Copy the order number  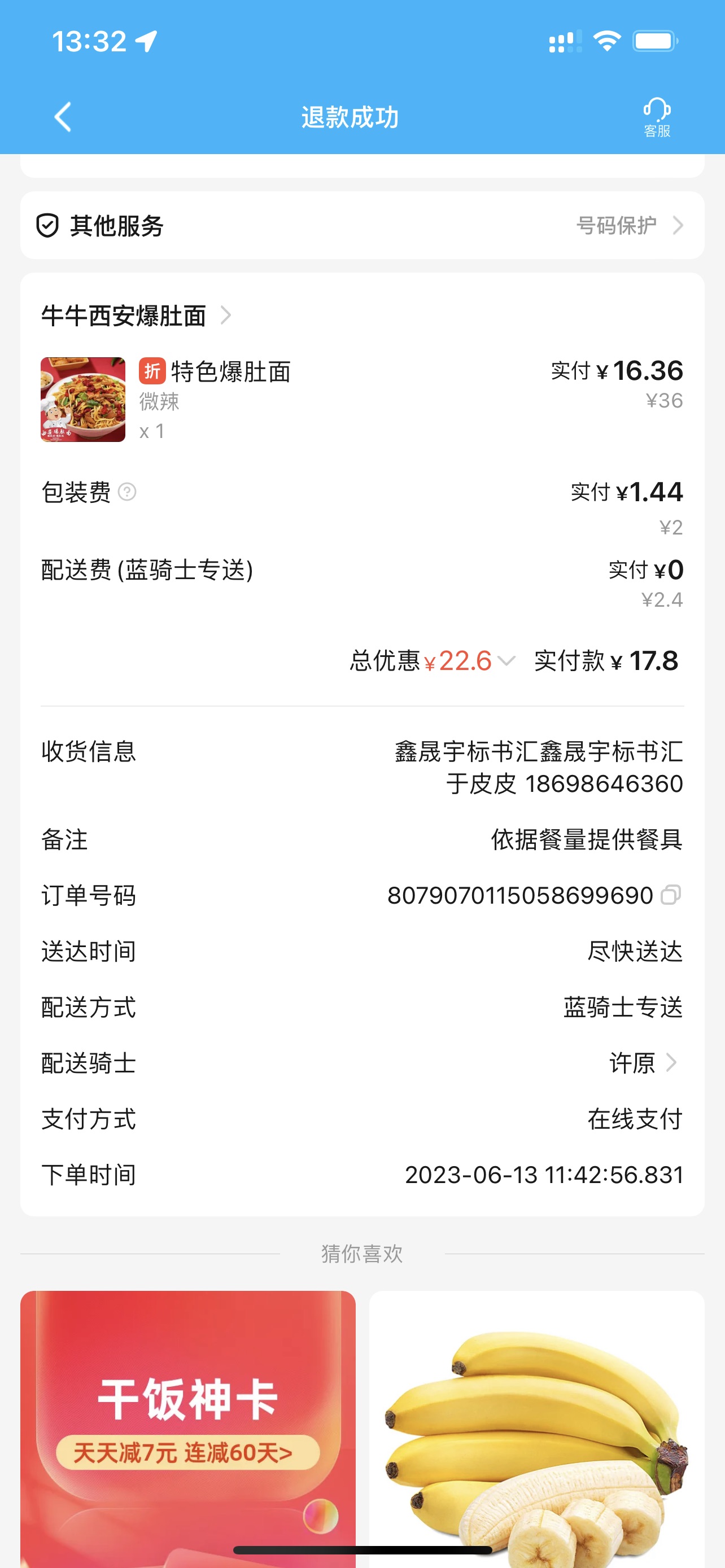(x=671, y=895)
